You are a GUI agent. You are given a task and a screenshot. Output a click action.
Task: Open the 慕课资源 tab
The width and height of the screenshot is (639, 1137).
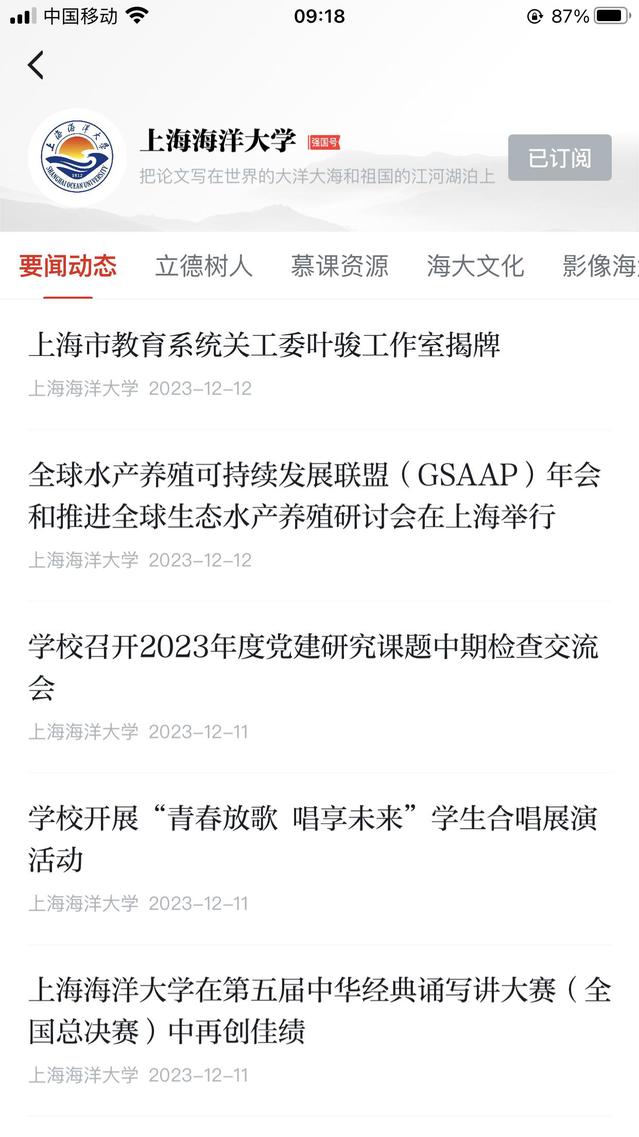point(339,266)
